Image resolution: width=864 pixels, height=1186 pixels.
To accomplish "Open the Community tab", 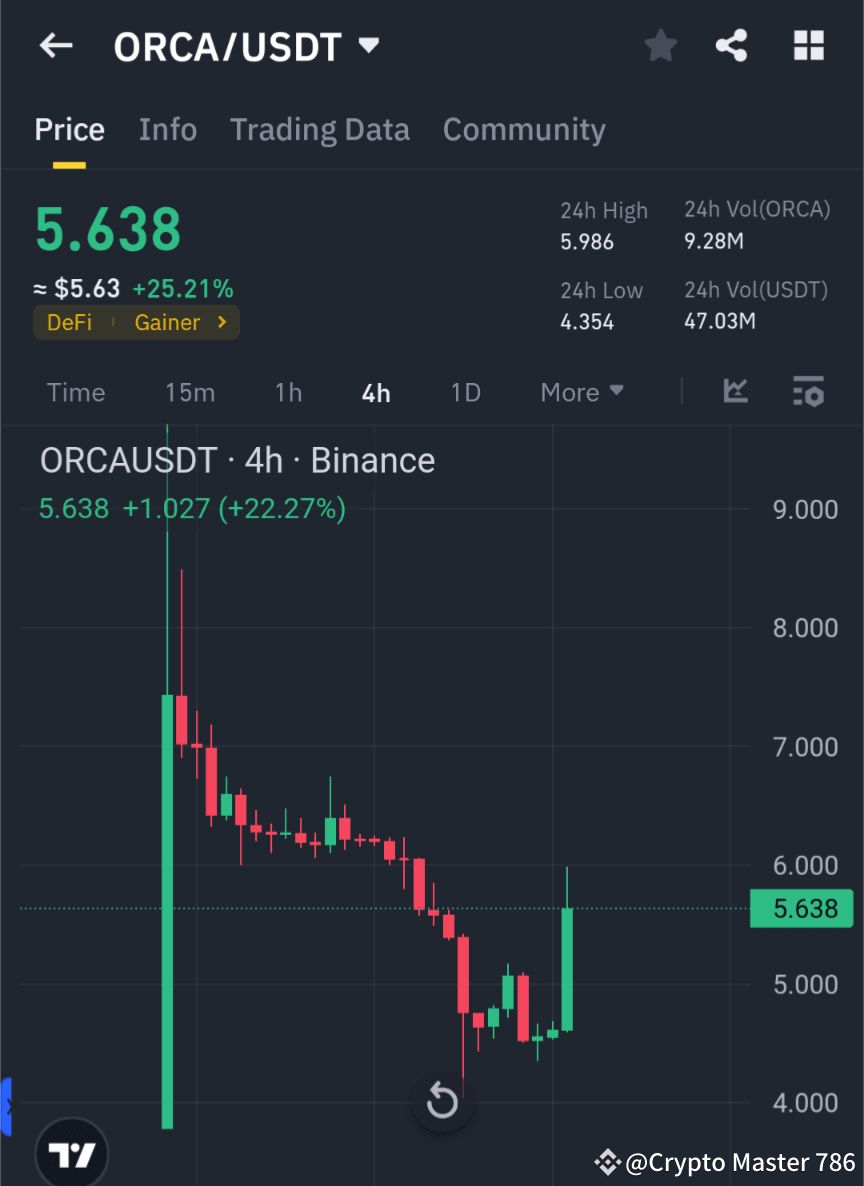I will click(x=524, y=129).
